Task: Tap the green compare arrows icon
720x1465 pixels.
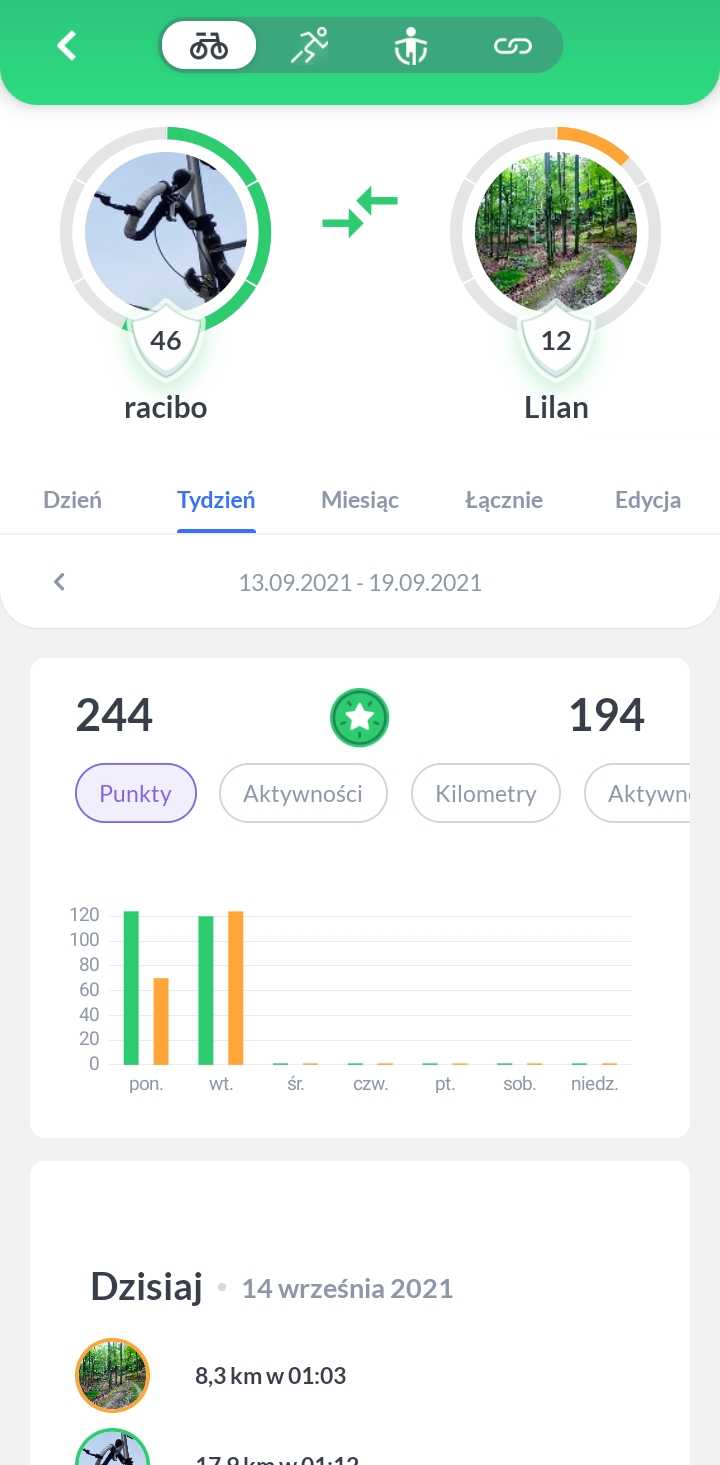Action: tap(360, 212)
